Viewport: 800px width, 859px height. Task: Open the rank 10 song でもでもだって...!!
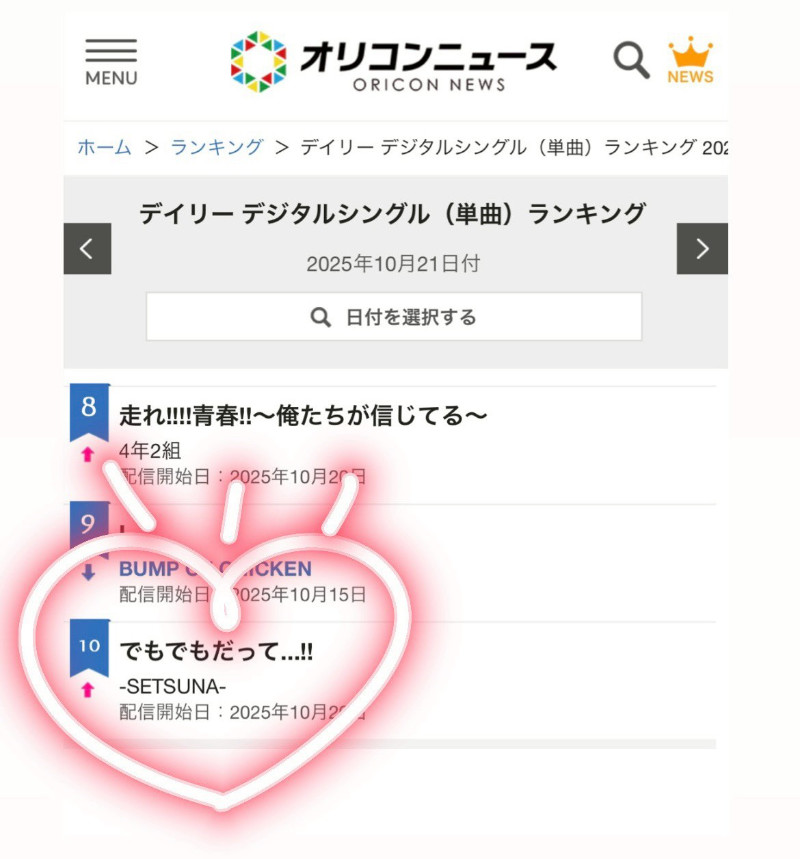point(216,651)
